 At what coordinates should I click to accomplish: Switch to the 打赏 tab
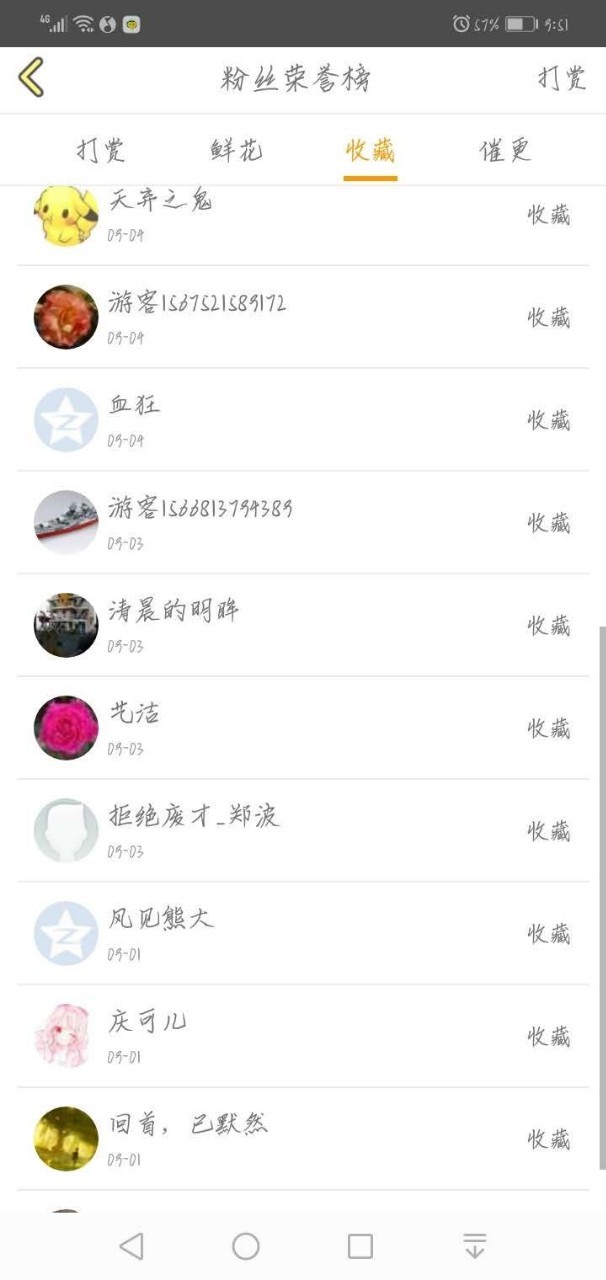(x=101, y=151)
